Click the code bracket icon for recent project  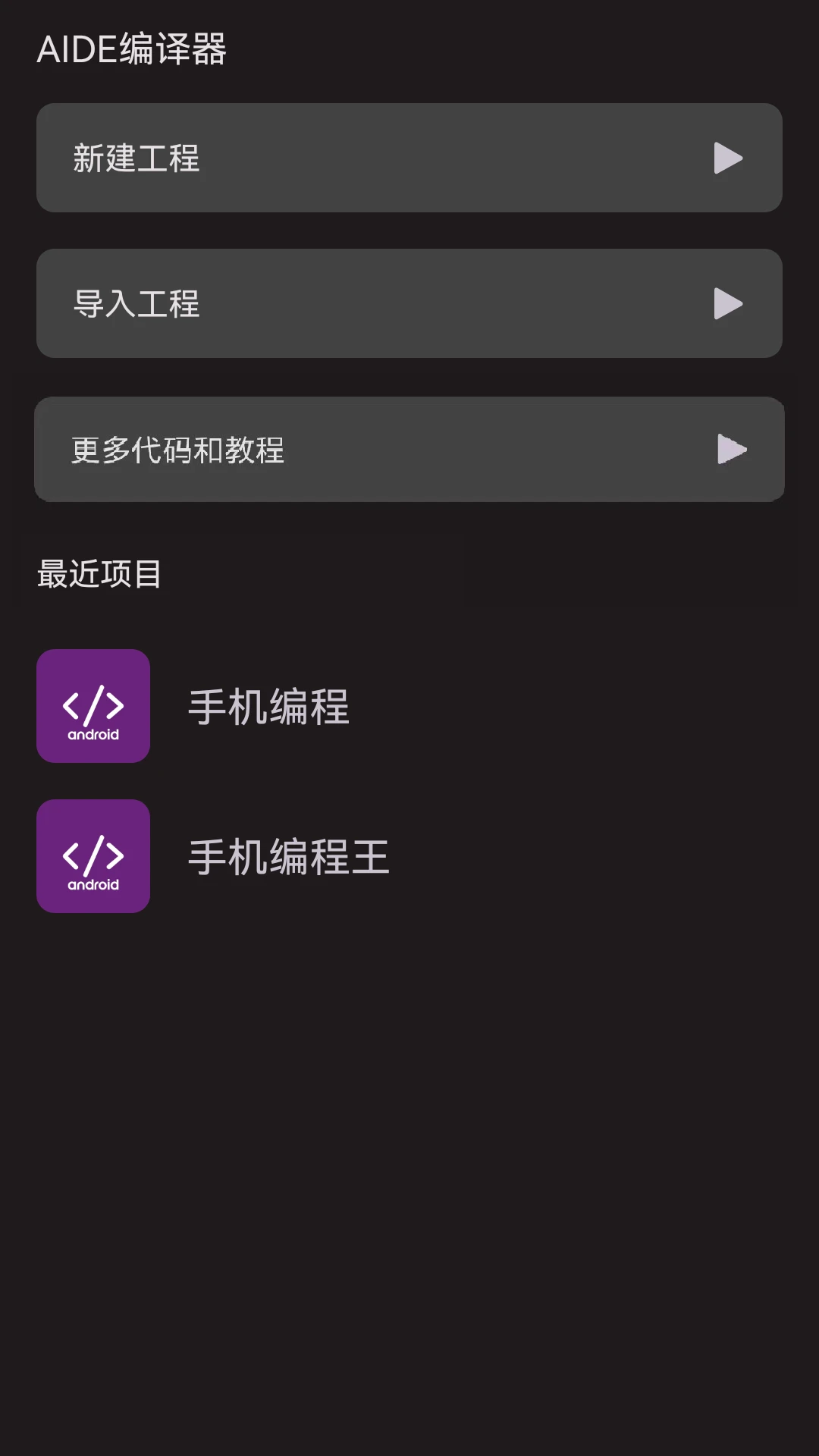tap(93, 707)
